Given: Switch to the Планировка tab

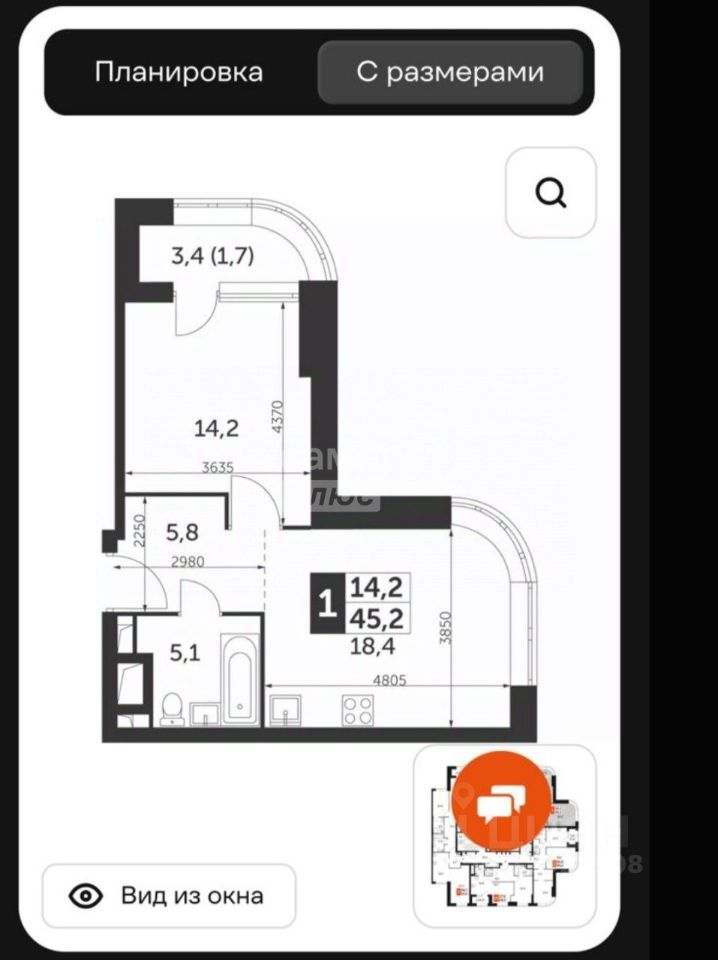Looking at the screenshot, I should pos(179,72).
